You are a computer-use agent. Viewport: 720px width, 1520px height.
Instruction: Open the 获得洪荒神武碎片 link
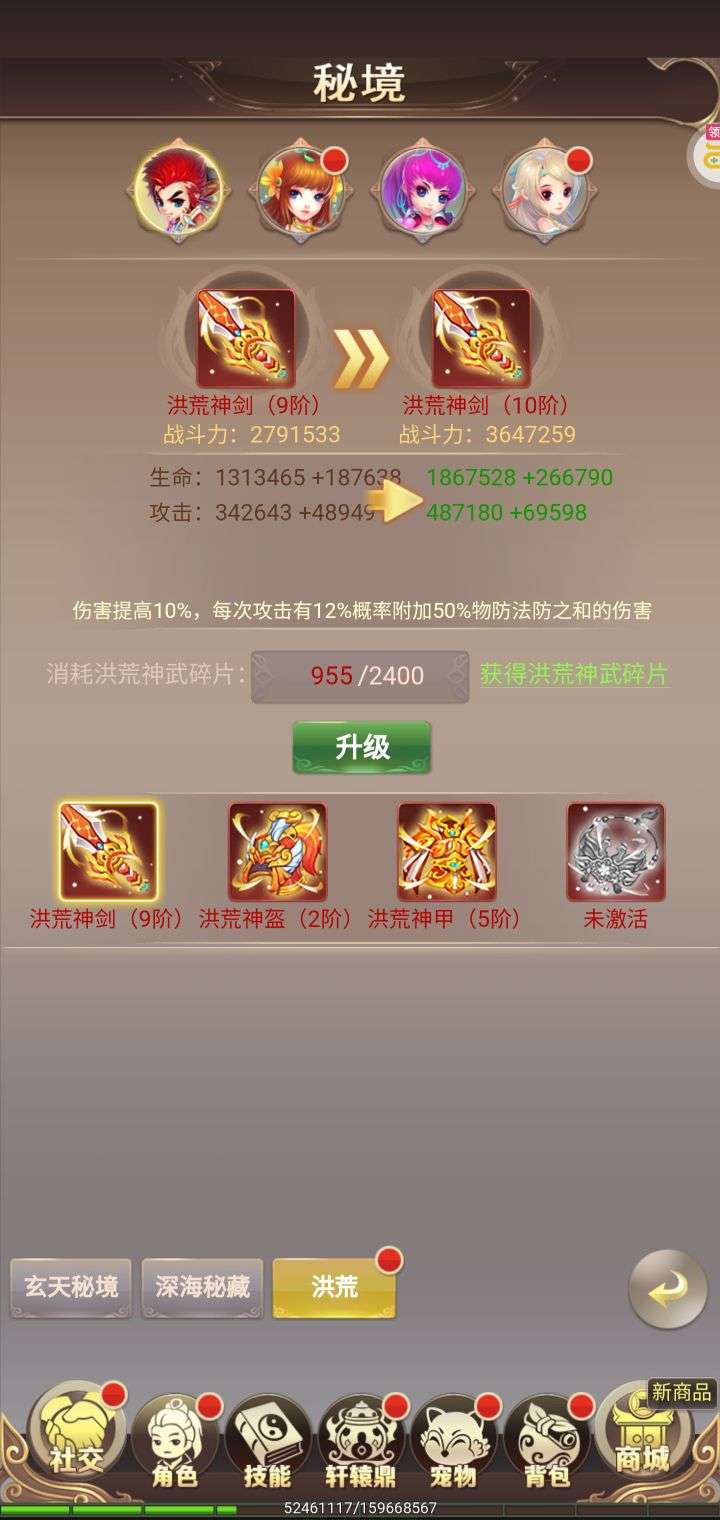pyautogui.click(x=574, y=674)
